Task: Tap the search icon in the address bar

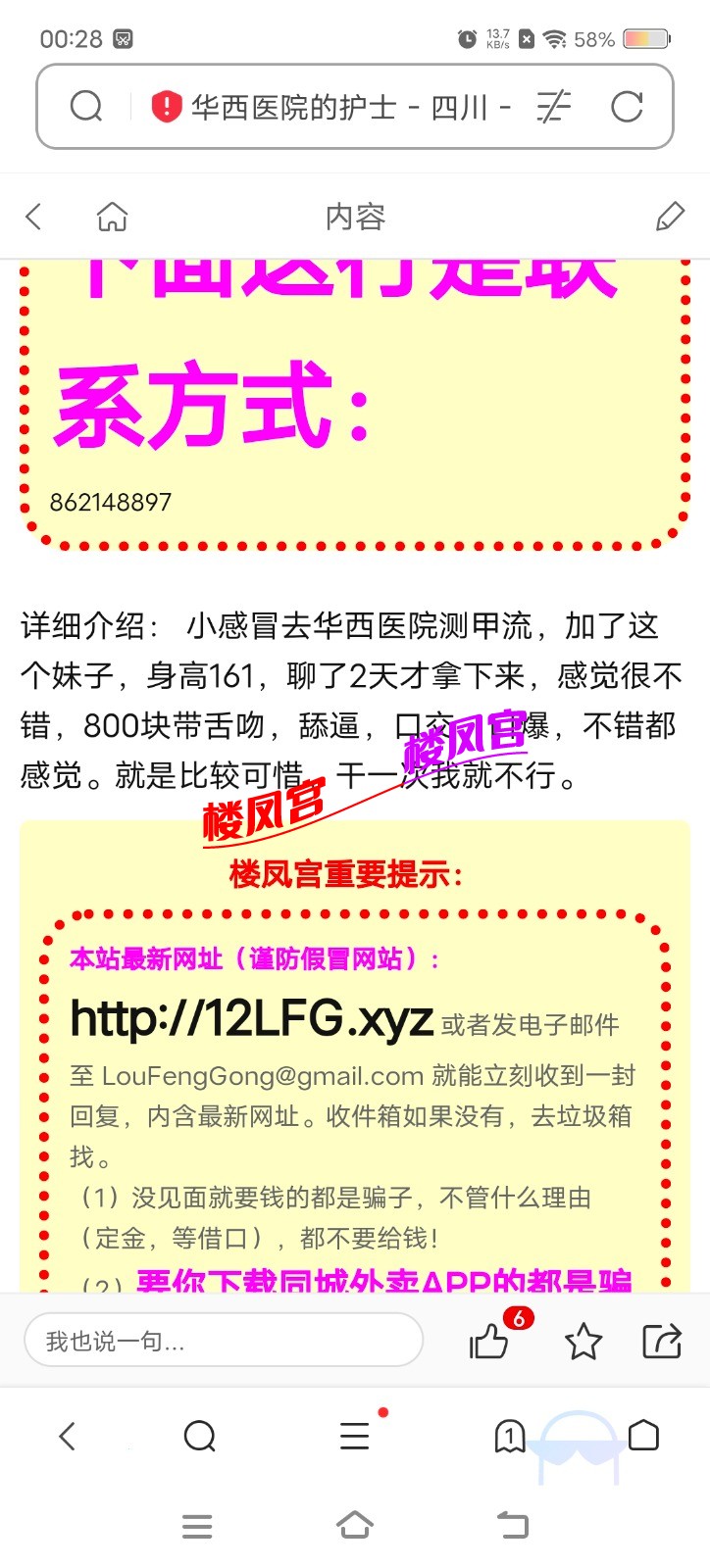Action: click(x=86, y=106)
